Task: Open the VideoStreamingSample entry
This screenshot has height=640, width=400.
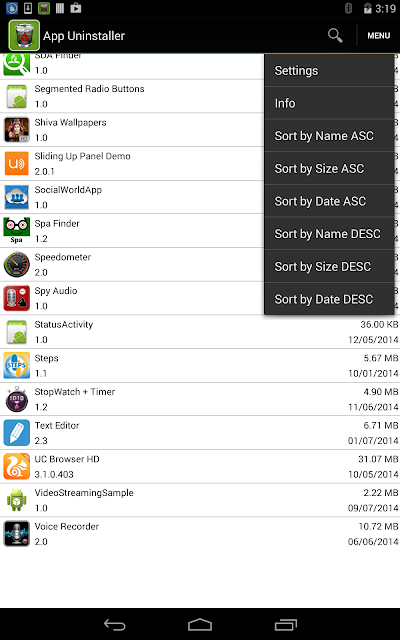Action: point(200,500)
